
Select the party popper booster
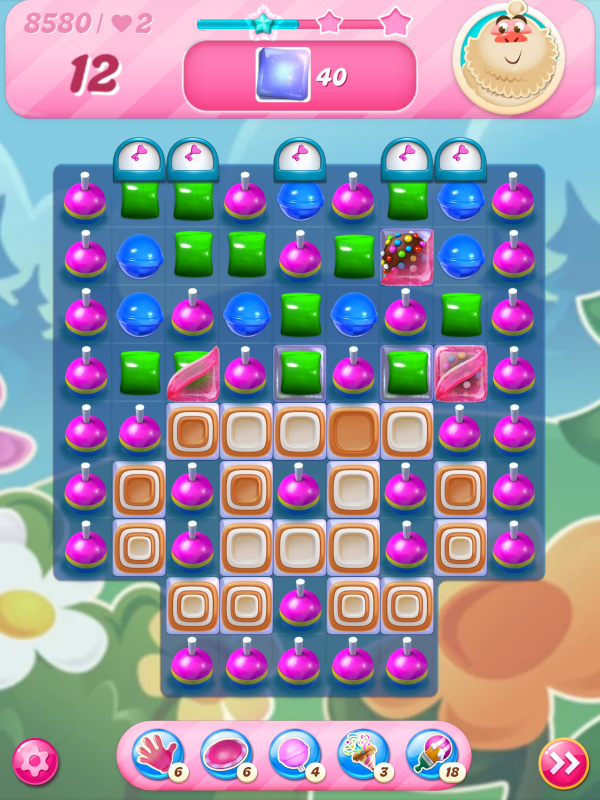(362, 755)
